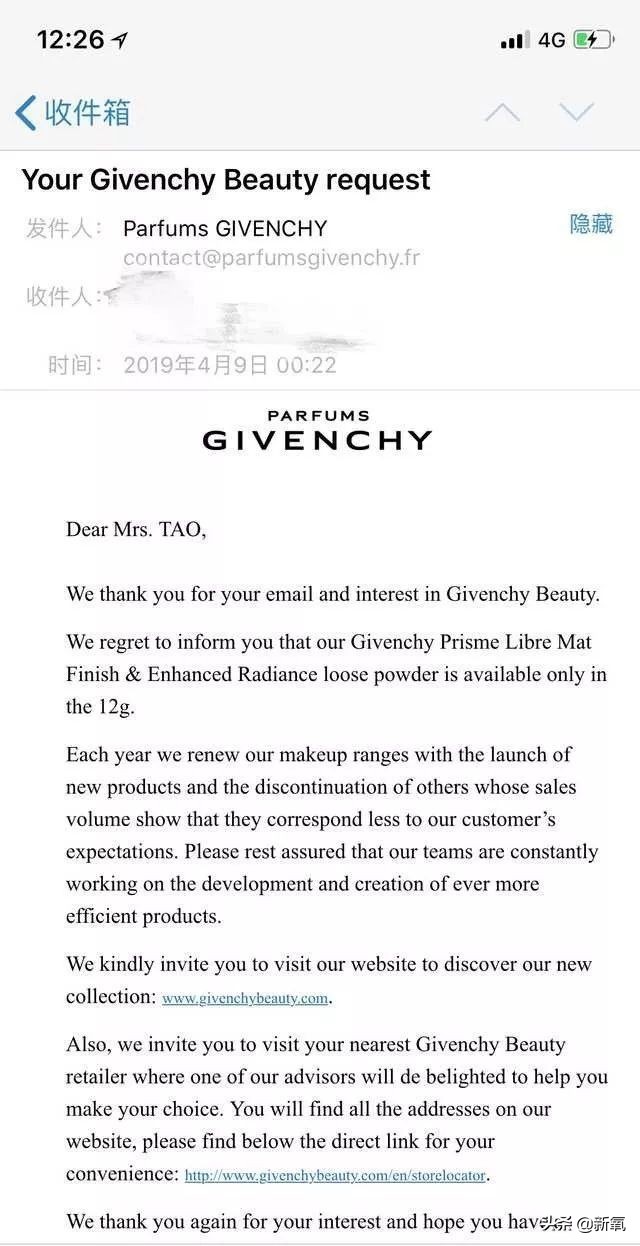Show the previous email with the up arrow
The image size is (640, 1246).
(502, 113)
